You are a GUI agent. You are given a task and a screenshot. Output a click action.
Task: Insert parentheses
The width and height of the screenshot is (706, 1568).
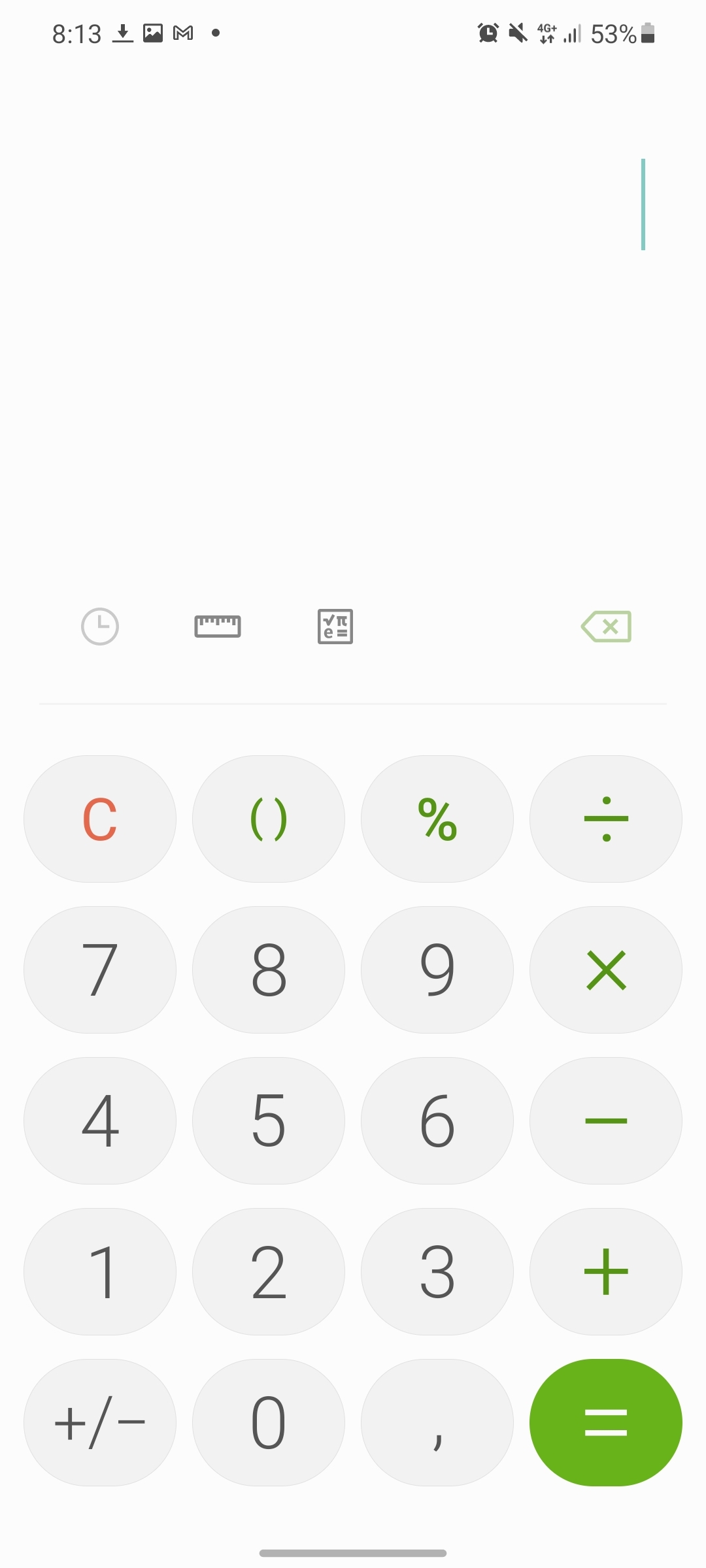[x=269, y=819]
